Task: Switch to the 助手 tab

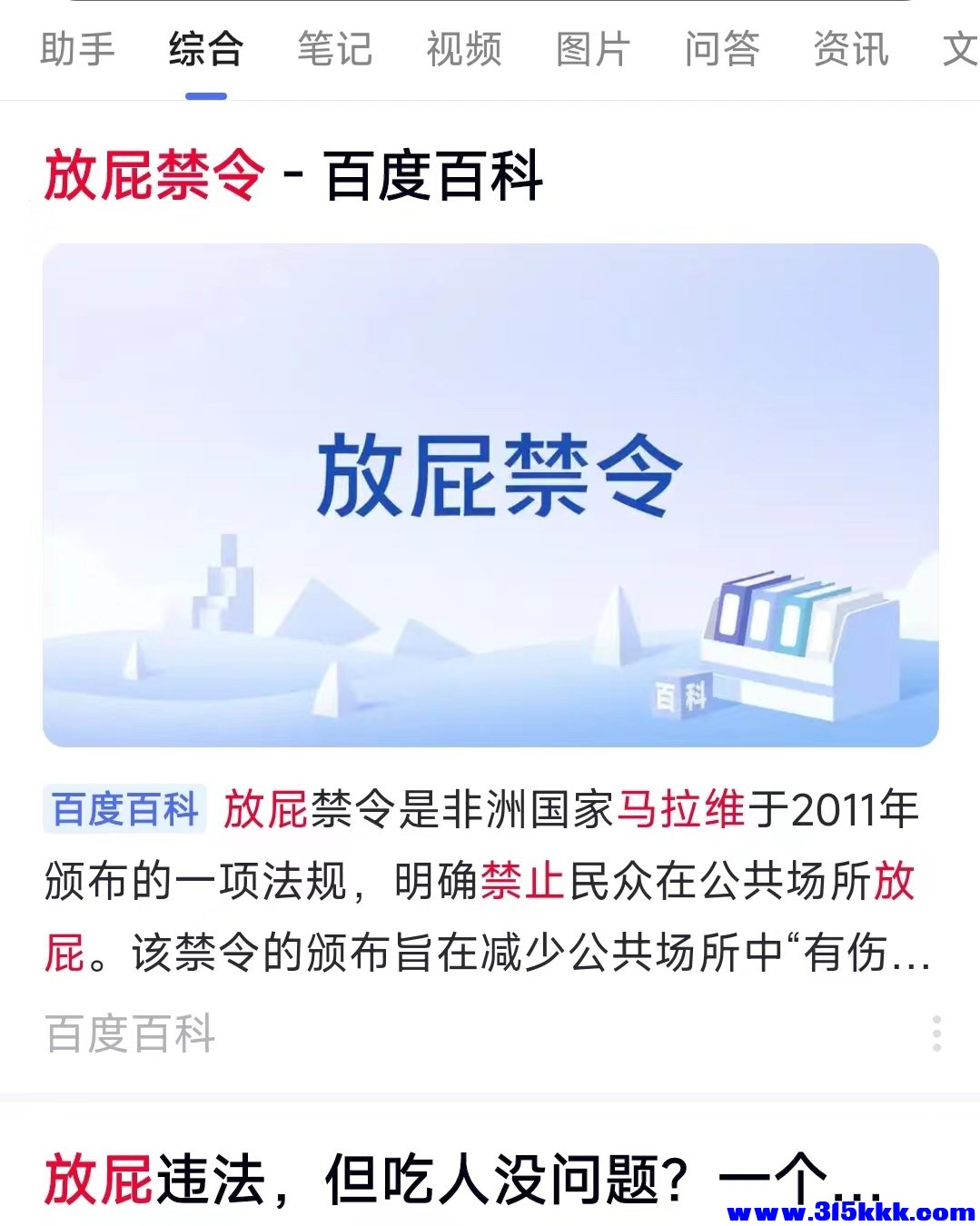Action: (77, 49)
